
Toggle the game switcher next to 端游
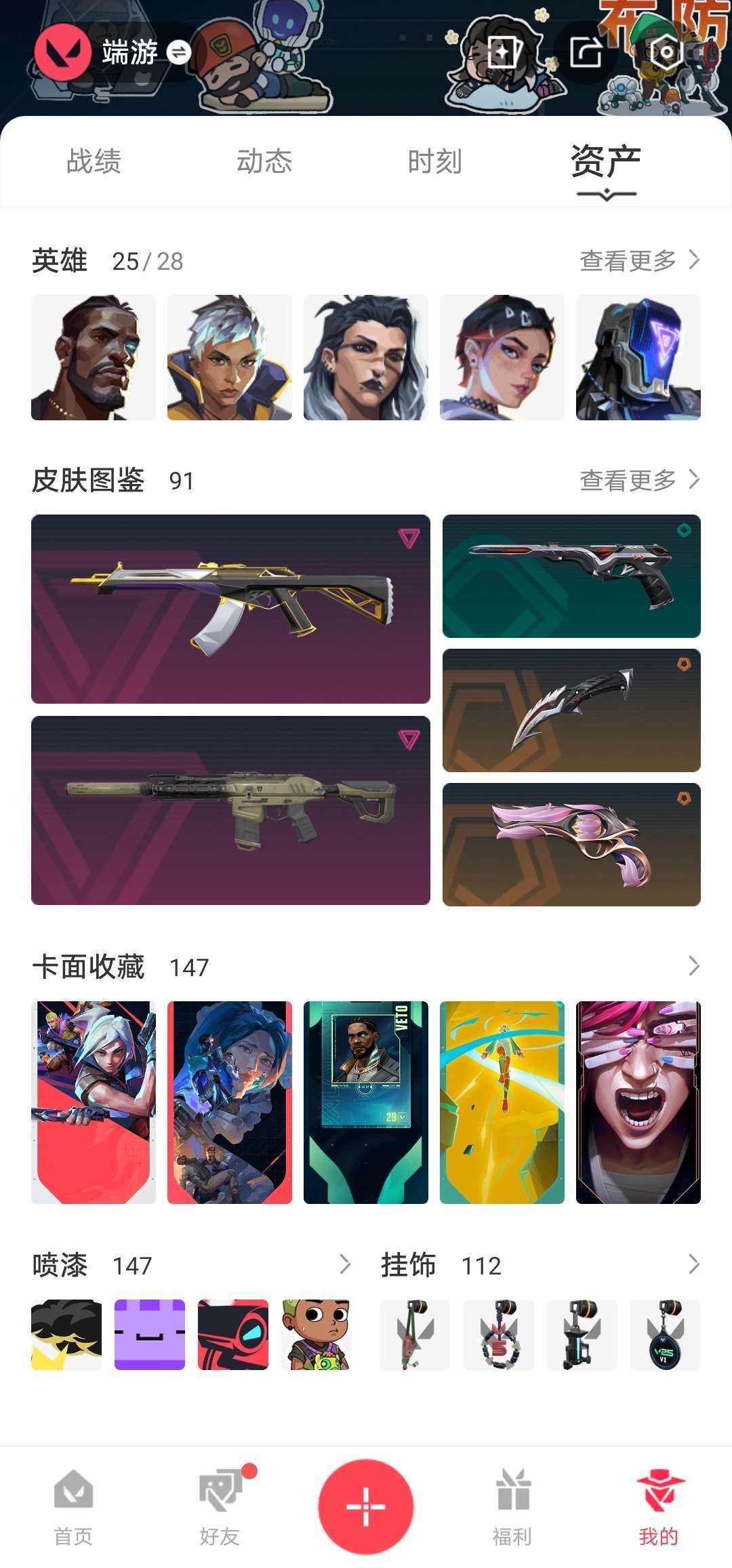click(177, 53)
